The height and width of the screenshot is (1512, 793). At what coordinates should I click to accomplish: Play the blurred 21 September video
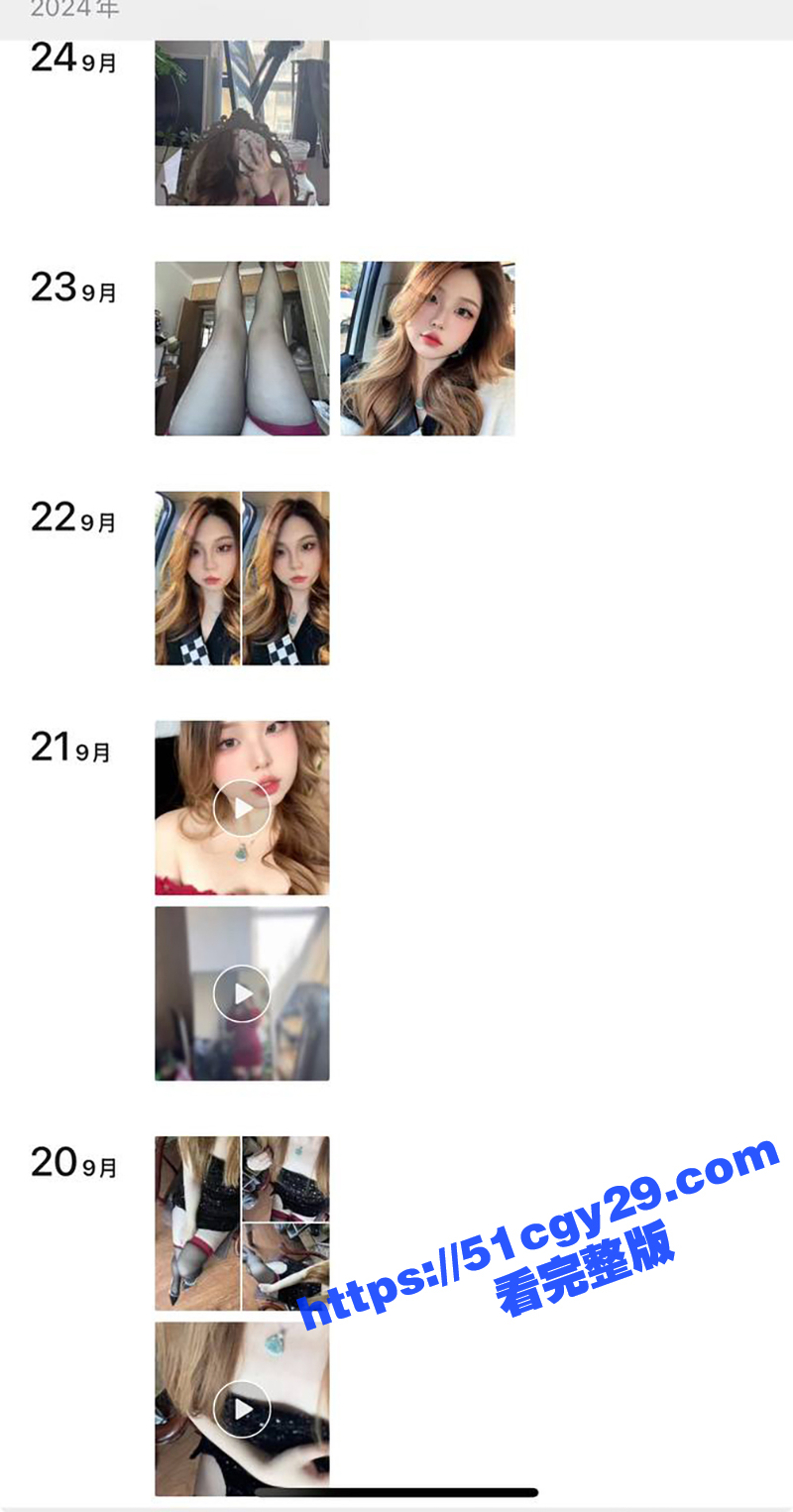[x=242, y=993]
